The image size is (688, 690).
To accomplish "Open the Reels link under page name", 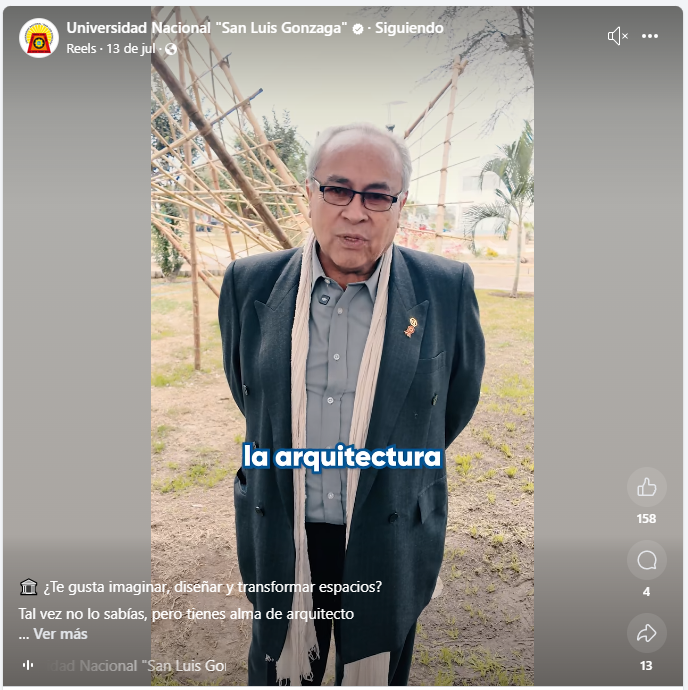I will (82, 48).
